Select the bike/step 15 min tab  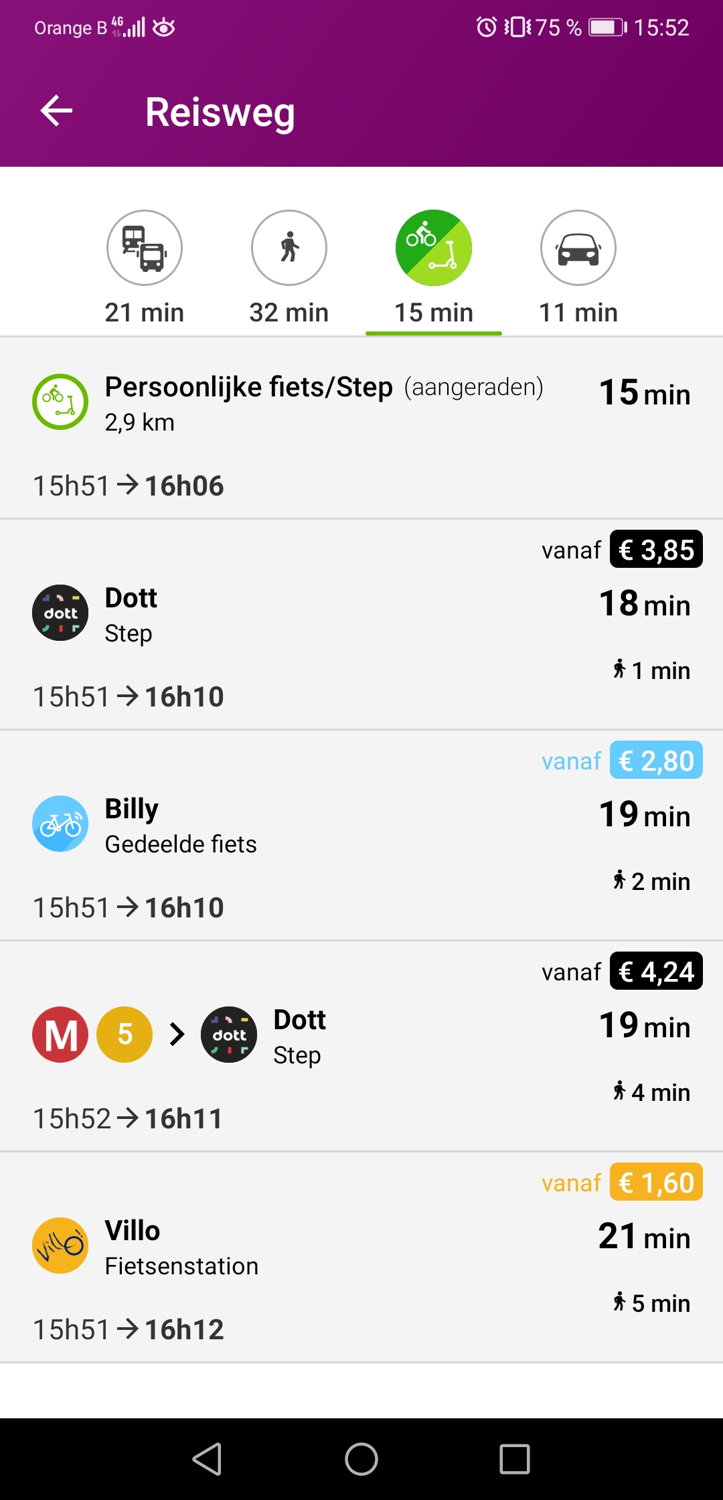[x=434, y=268]
